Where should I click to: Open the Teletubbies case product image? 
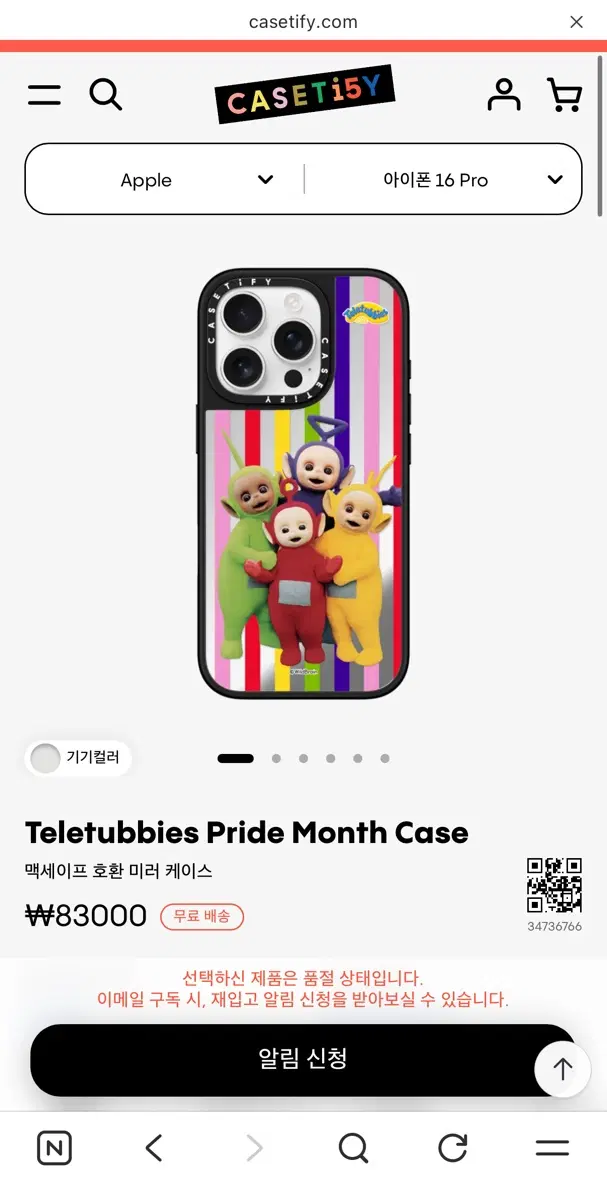pos(303,483)
